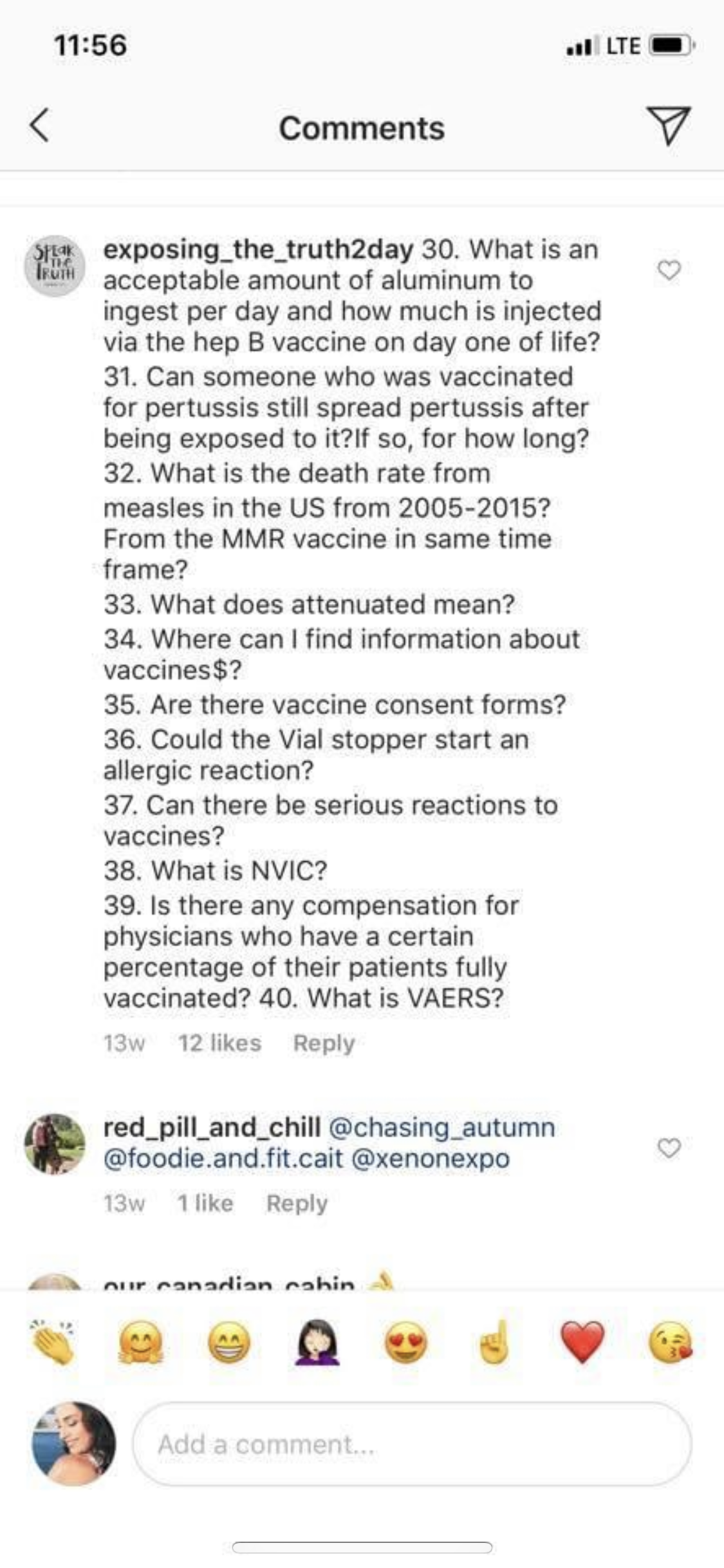The width and height of the screenshot is (724, 1568).
Task: View likes on red_pill_and_chill's comment
Action: click(205, 1203)
